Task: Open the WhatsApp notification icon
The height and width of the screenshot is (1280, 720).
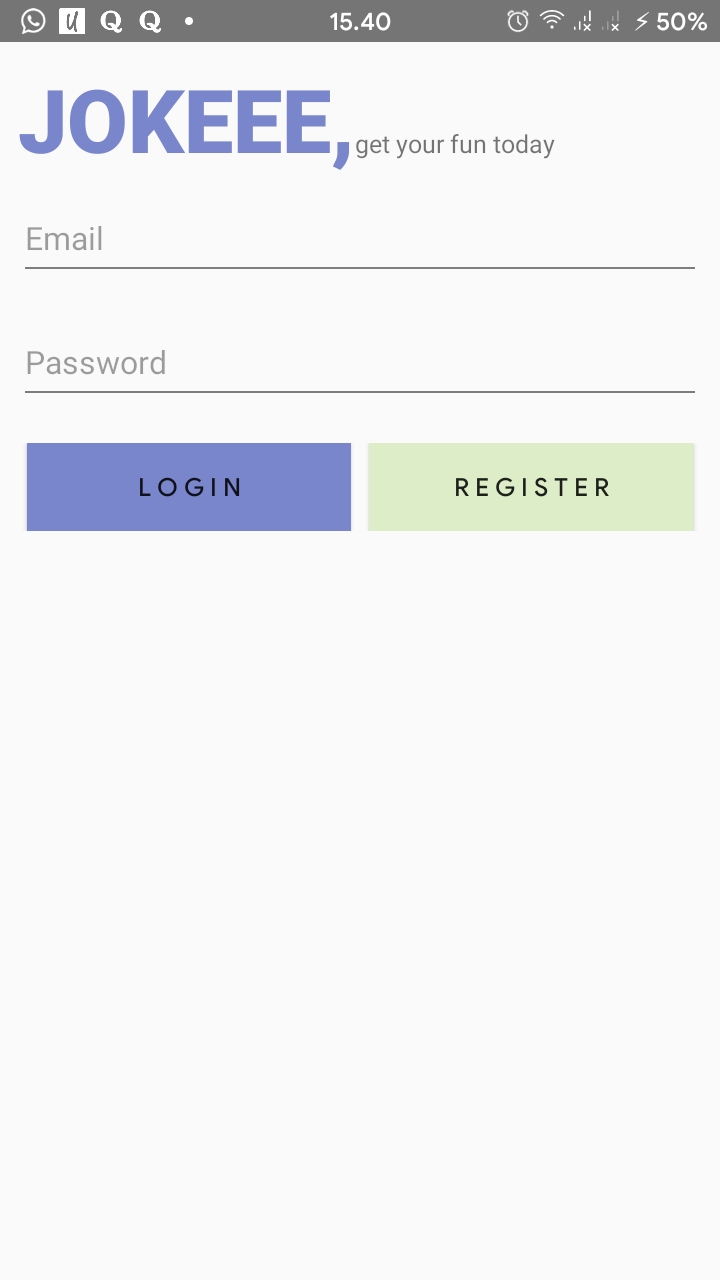Action: [x=33, y=20]
